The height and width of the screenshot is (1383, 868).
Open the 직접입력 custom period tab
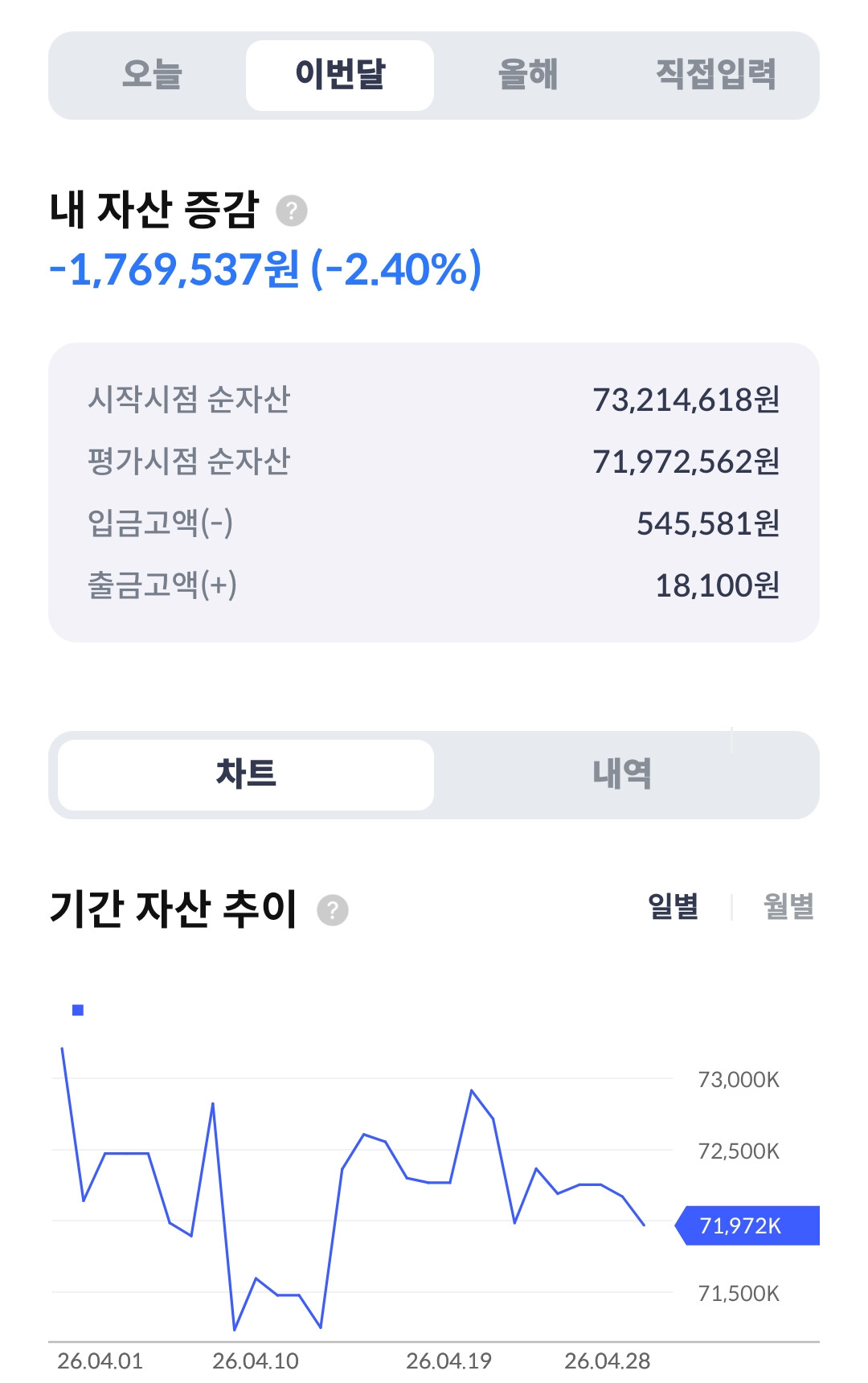coord(716,75)
